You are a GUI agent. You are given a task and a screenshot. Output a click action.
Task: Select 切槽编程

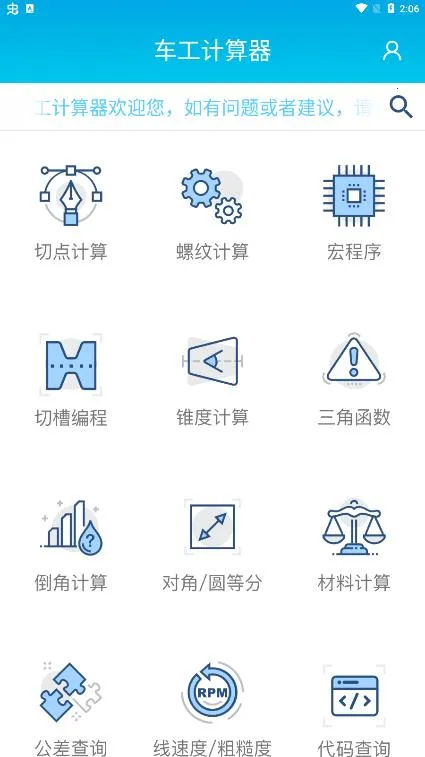(71, 379)
